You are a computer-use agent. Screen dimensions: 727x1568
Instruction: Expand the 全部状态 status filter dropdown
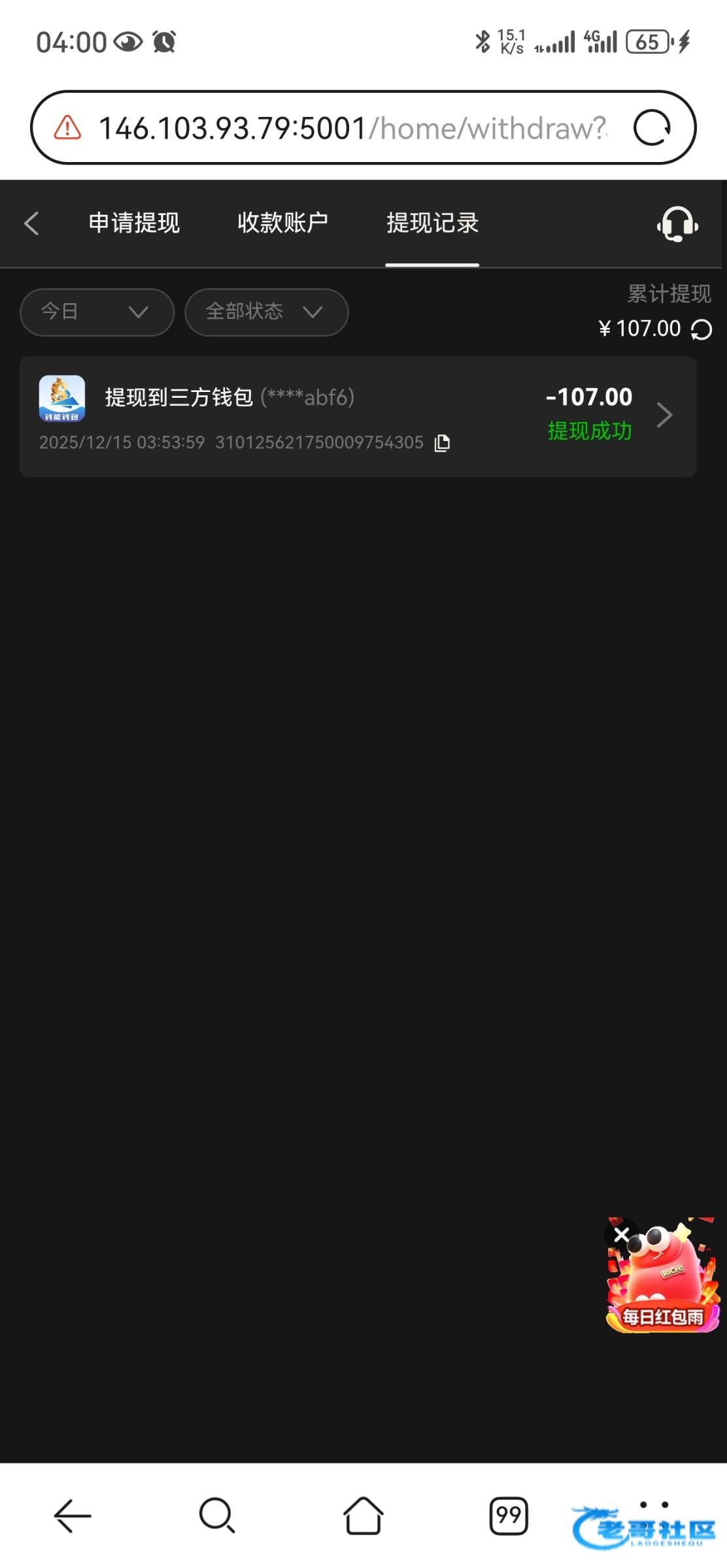(x=266, y=312)
